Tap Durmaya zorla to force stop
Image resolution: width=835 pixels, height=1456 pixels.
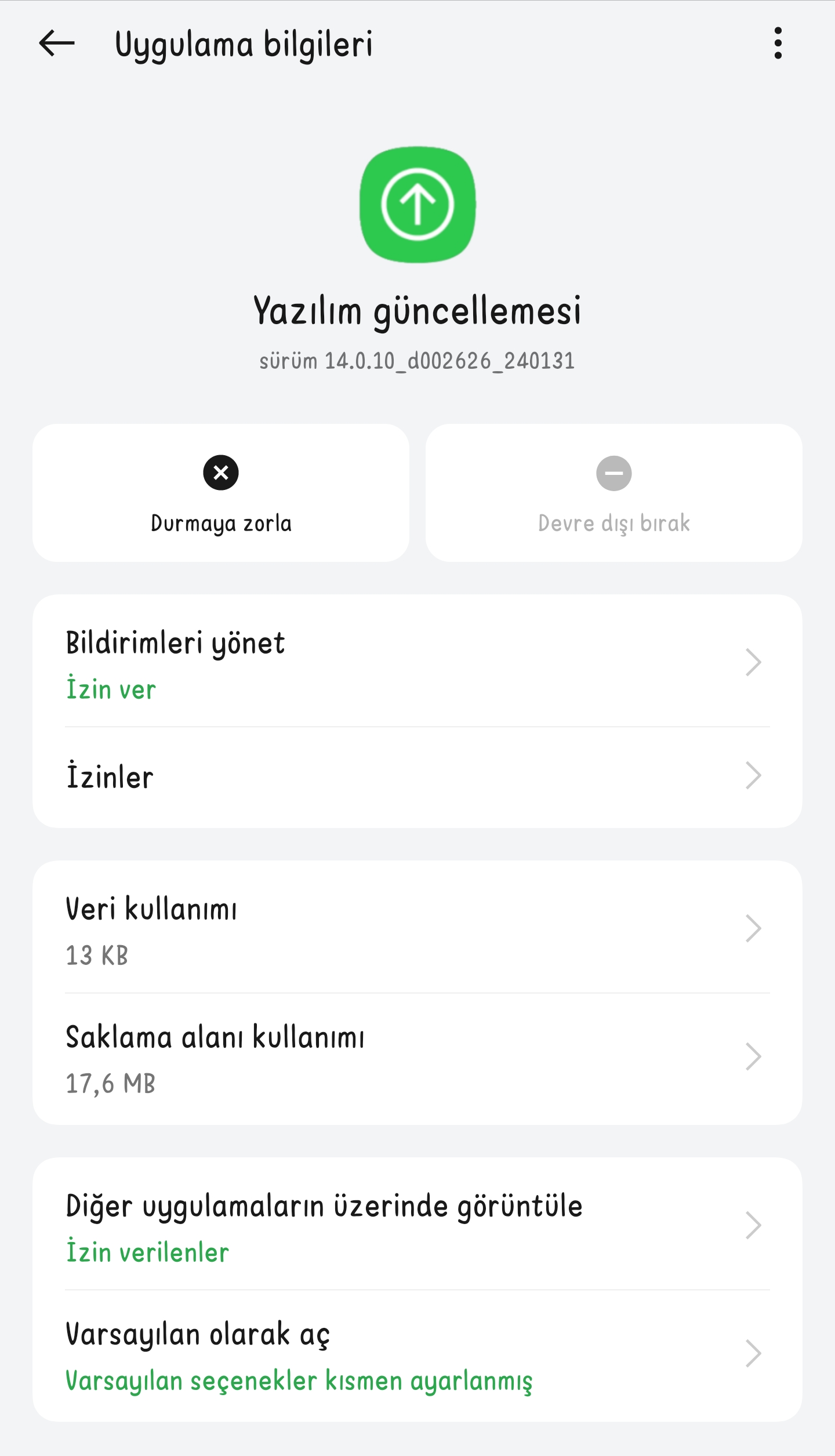(x=221, y=493)
